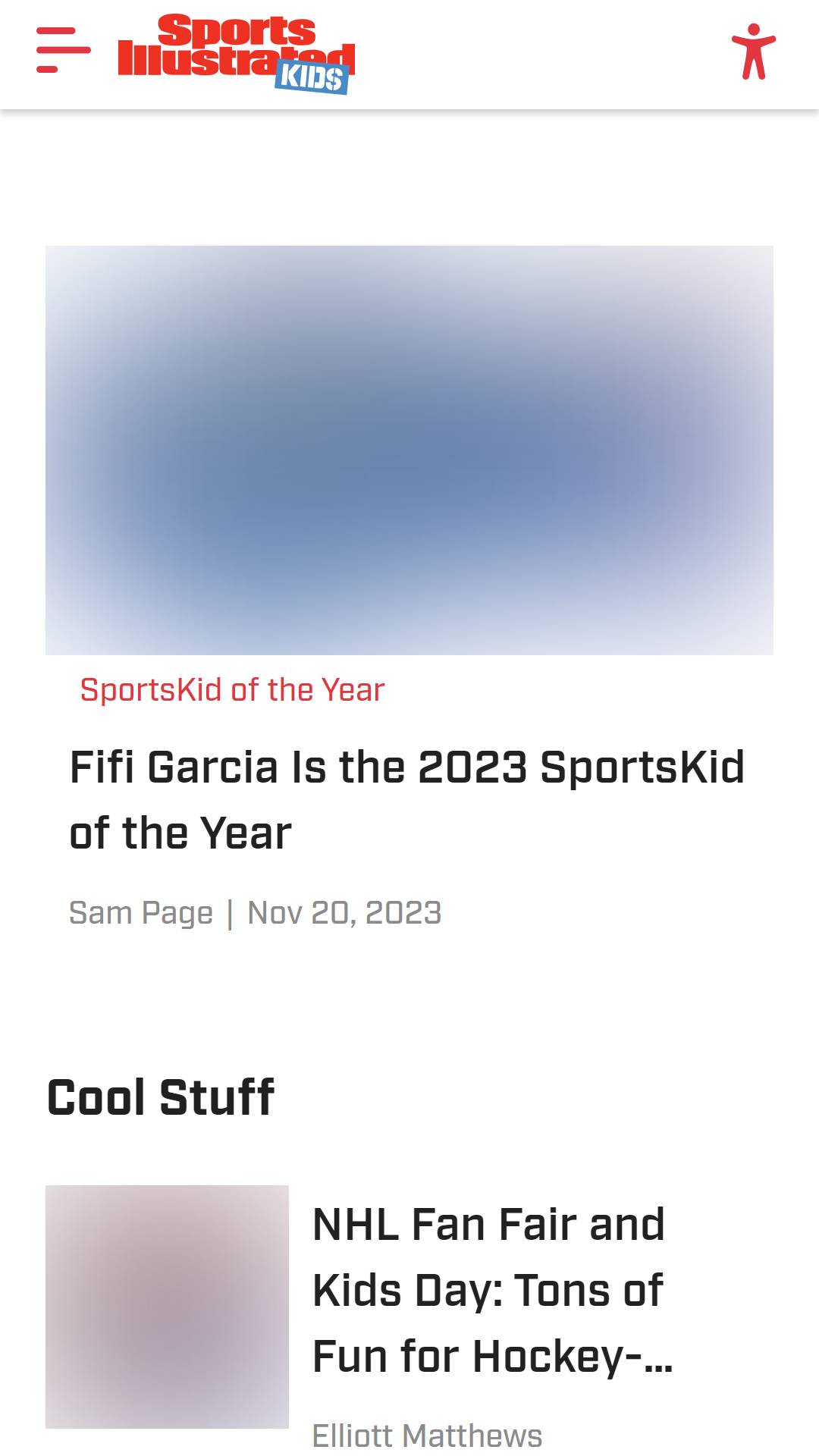Open the NHL Fan Fair article thumbnail
Screen dimensions: 819x1456
click(x=167, y=1306)
